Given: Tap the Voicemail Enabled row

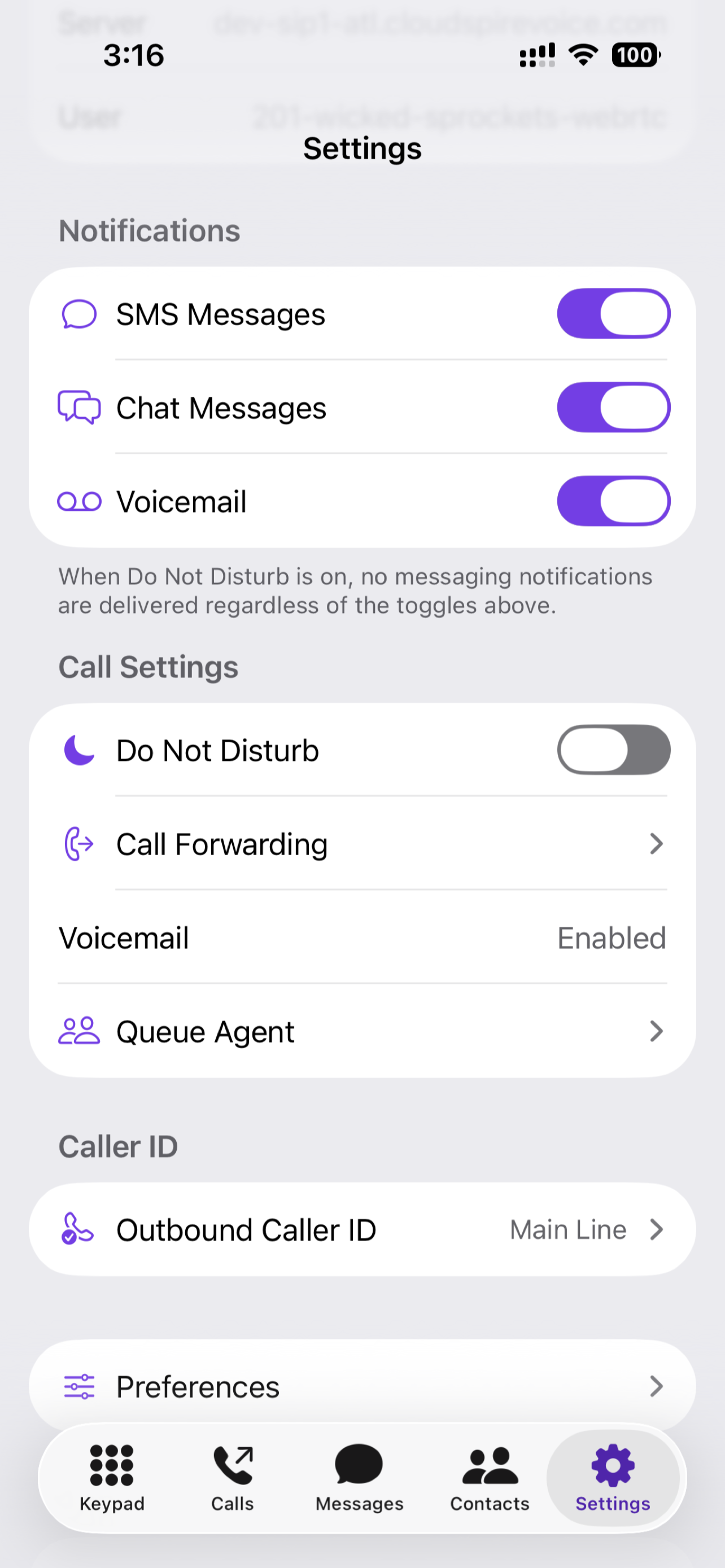Looking at the screenshot, I should 362,938.
